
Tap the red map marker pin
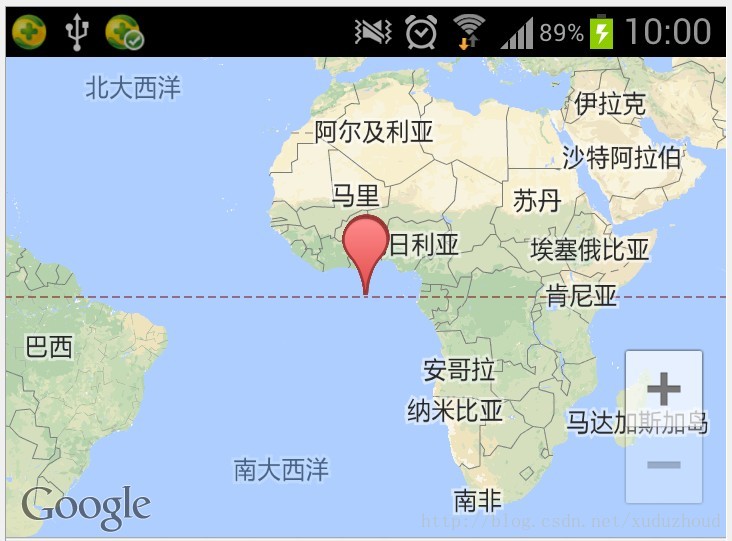click(x=366, y=246)
